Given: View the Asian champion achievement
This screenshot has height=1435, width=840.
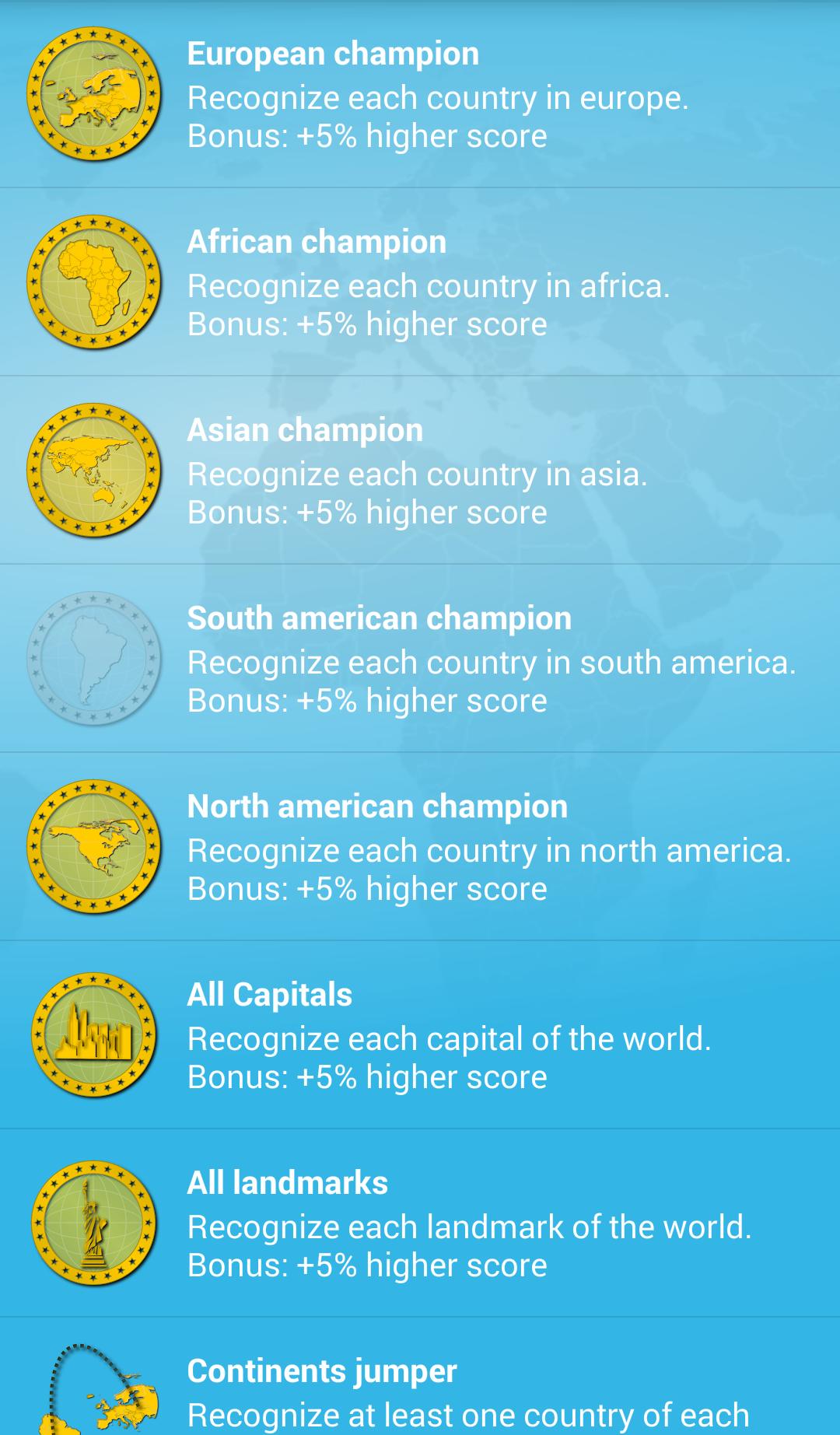Looking at the screenshot, I should click(420, 471).
